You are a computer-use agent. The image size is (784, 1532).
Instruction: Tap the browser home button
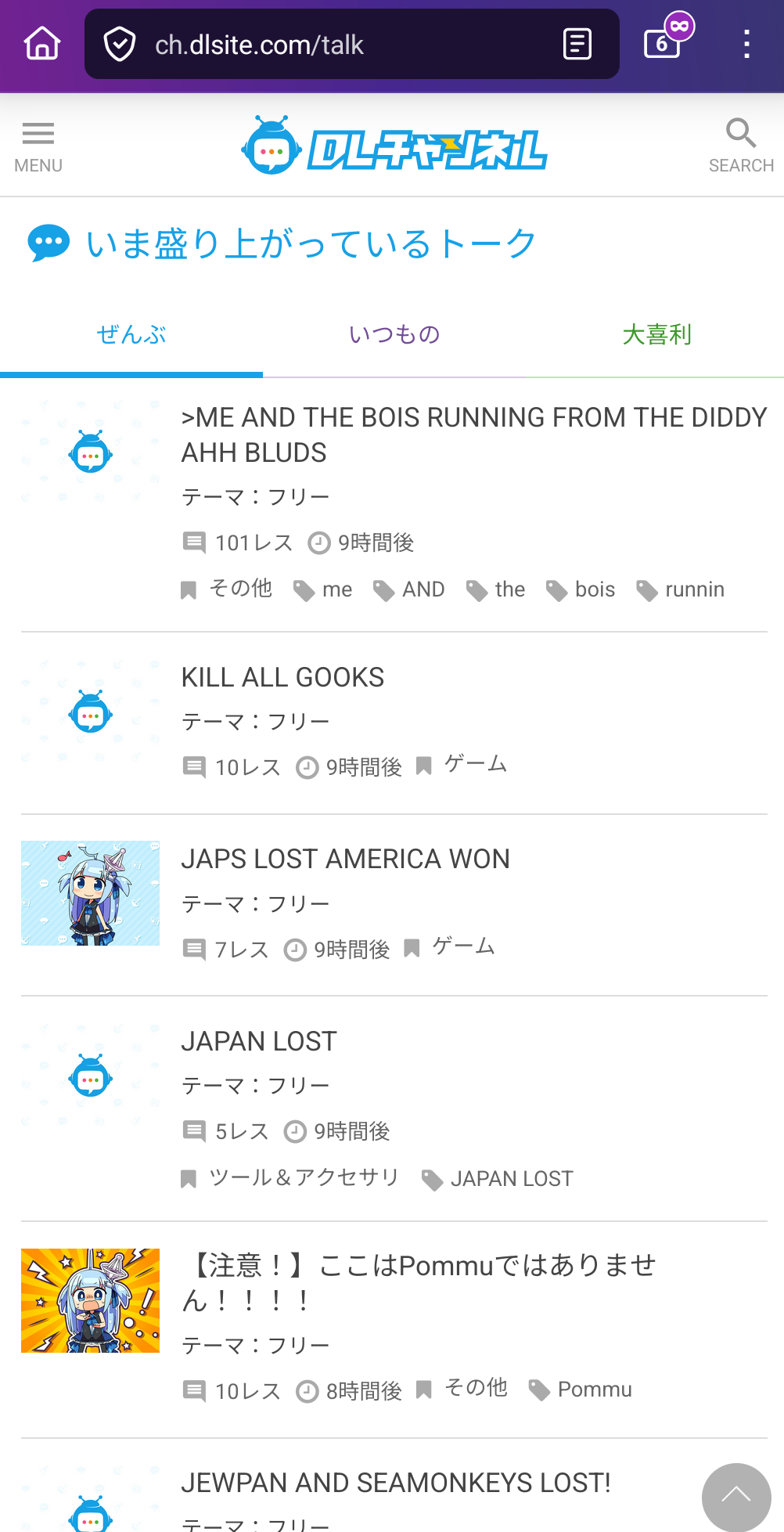tap(42, 44)
